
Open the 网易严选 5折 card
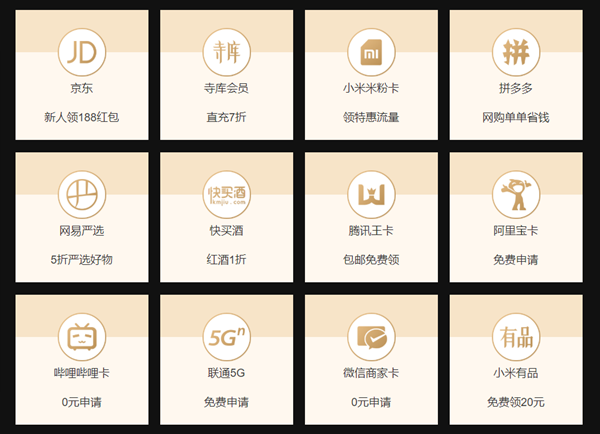[82, 217]
